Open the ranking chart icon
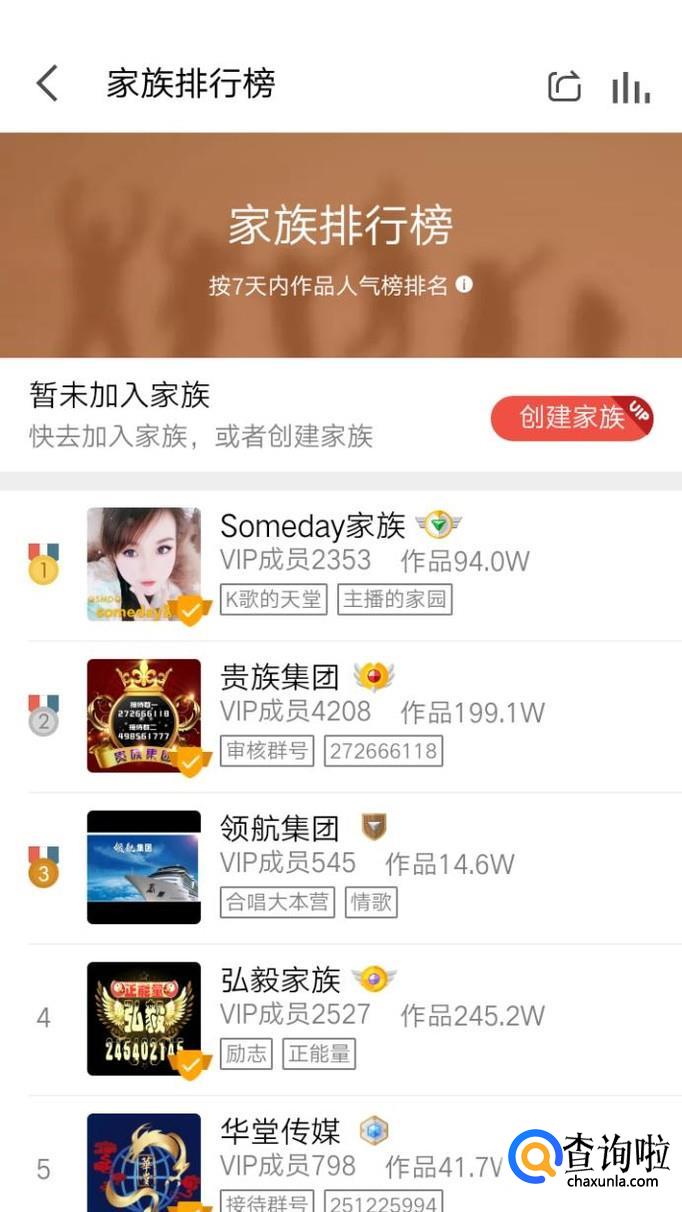The image size is (682, 1212). click(631, 87)
